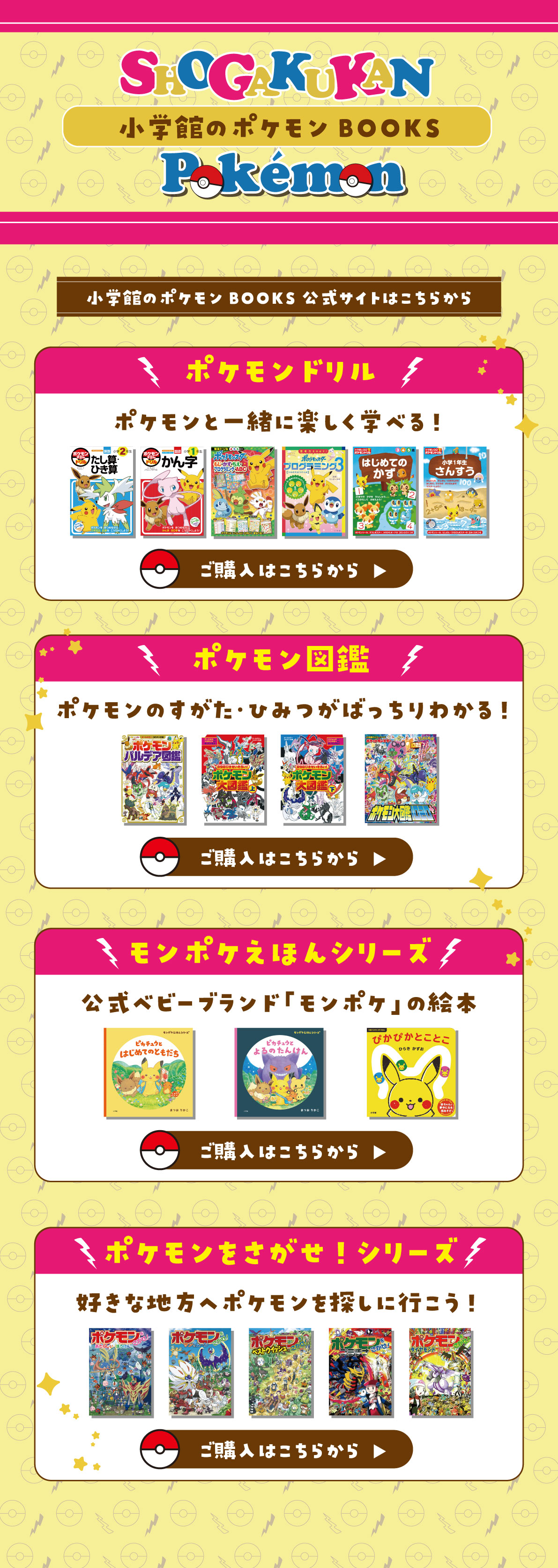
Task: Tap the purchase button under ポケモン図鑑
Action: pos(277,857)
